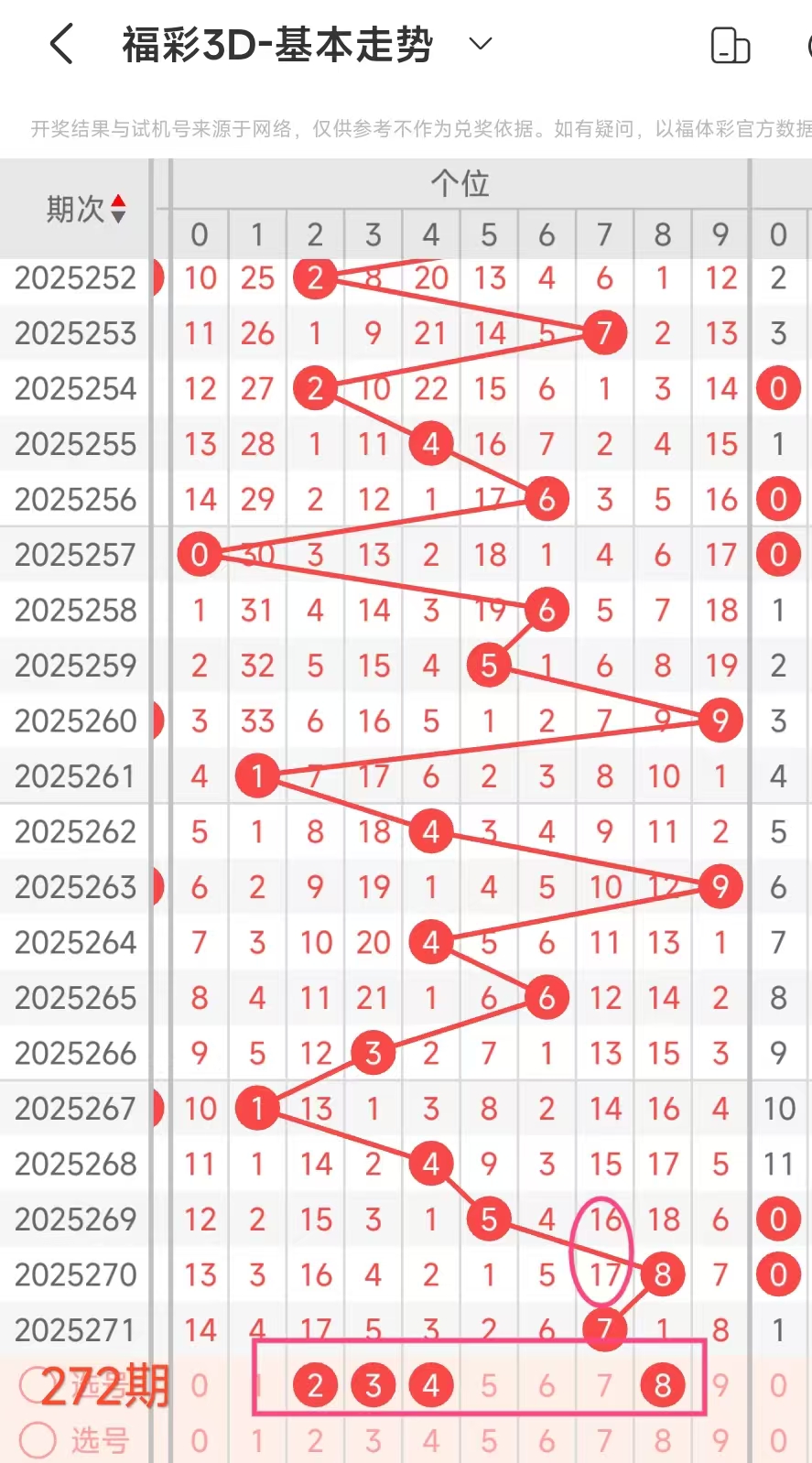Deselect ball 2 in the first 选号 row
The image size is (812, 1463).
[315, 1385]
